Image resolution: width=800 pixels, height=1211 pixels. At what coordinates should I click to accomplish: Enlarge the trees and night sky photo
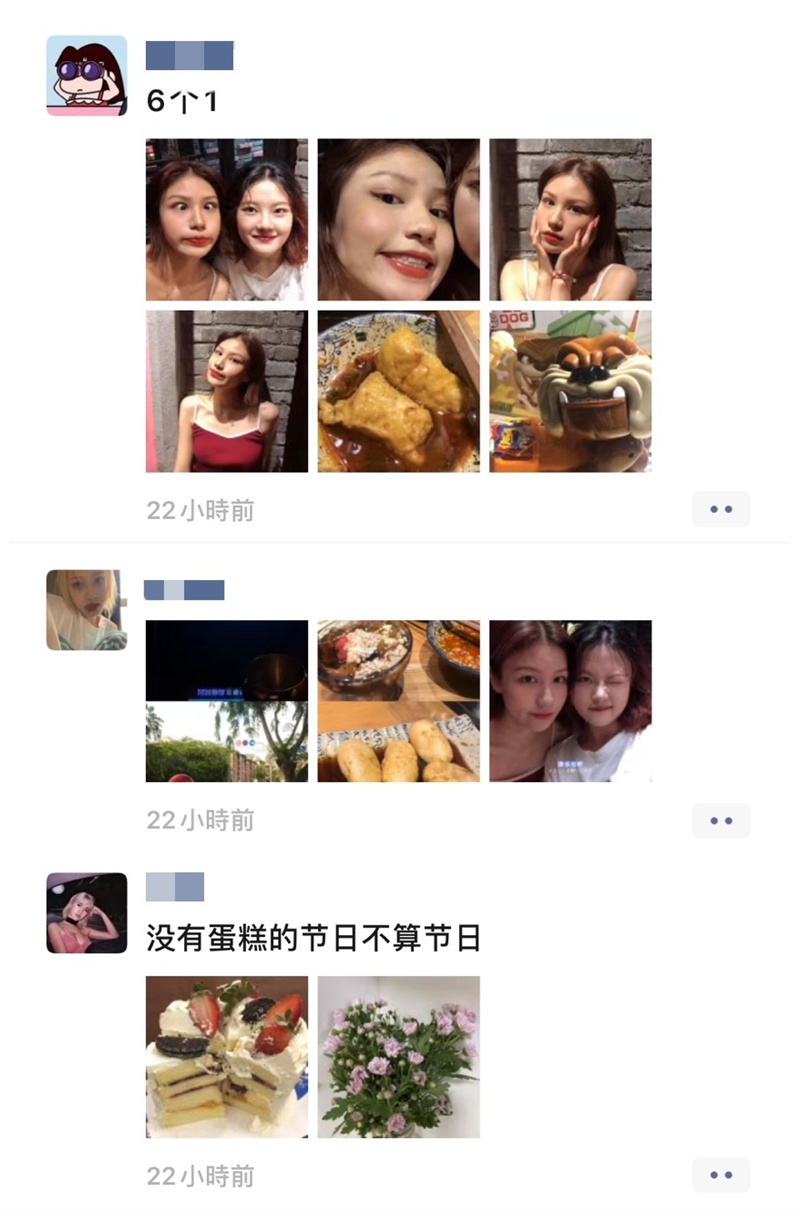click(x=227, y=701)
